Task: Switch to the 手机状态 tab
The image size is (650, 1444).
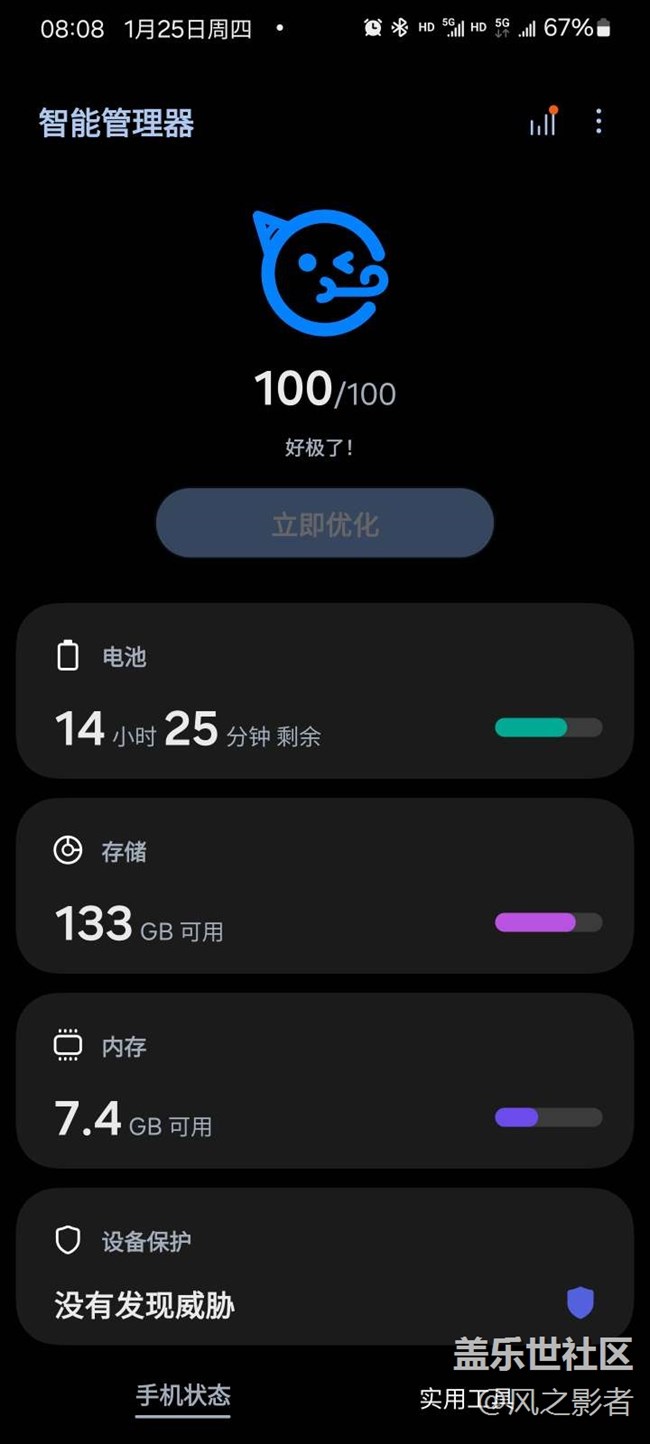Action: [183, 1395]
